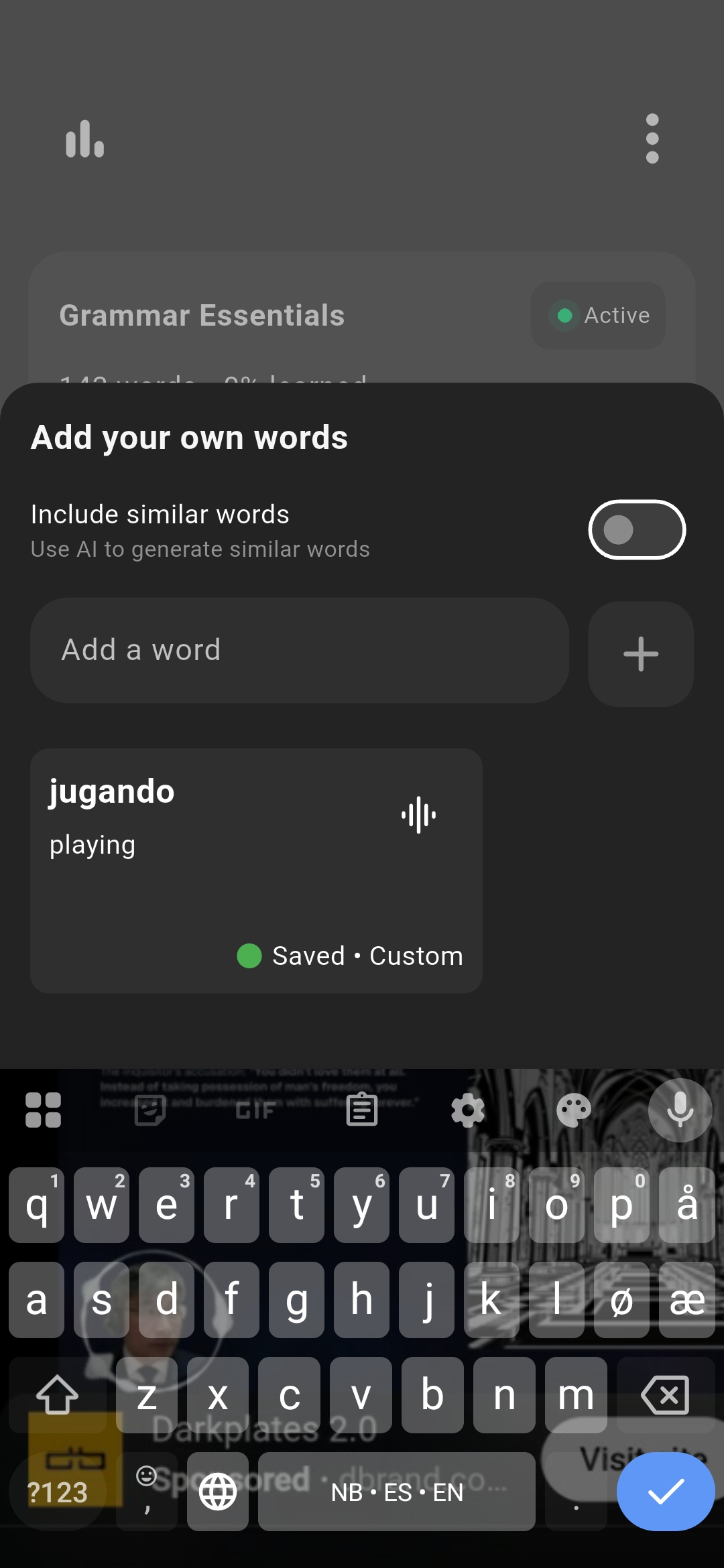Open the overflow menu at top right
The image size is (724, 1568).
[651, 137]
